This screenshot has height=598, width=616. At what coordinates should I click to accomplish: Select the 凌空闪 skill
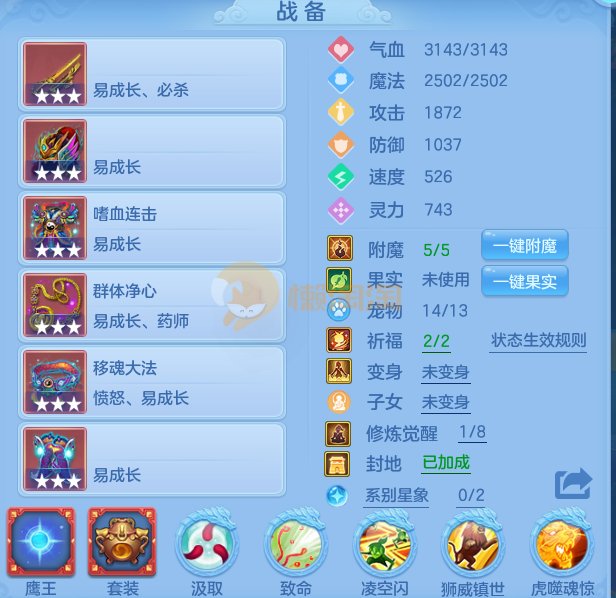pyautogui.click(x=385, y=545)
